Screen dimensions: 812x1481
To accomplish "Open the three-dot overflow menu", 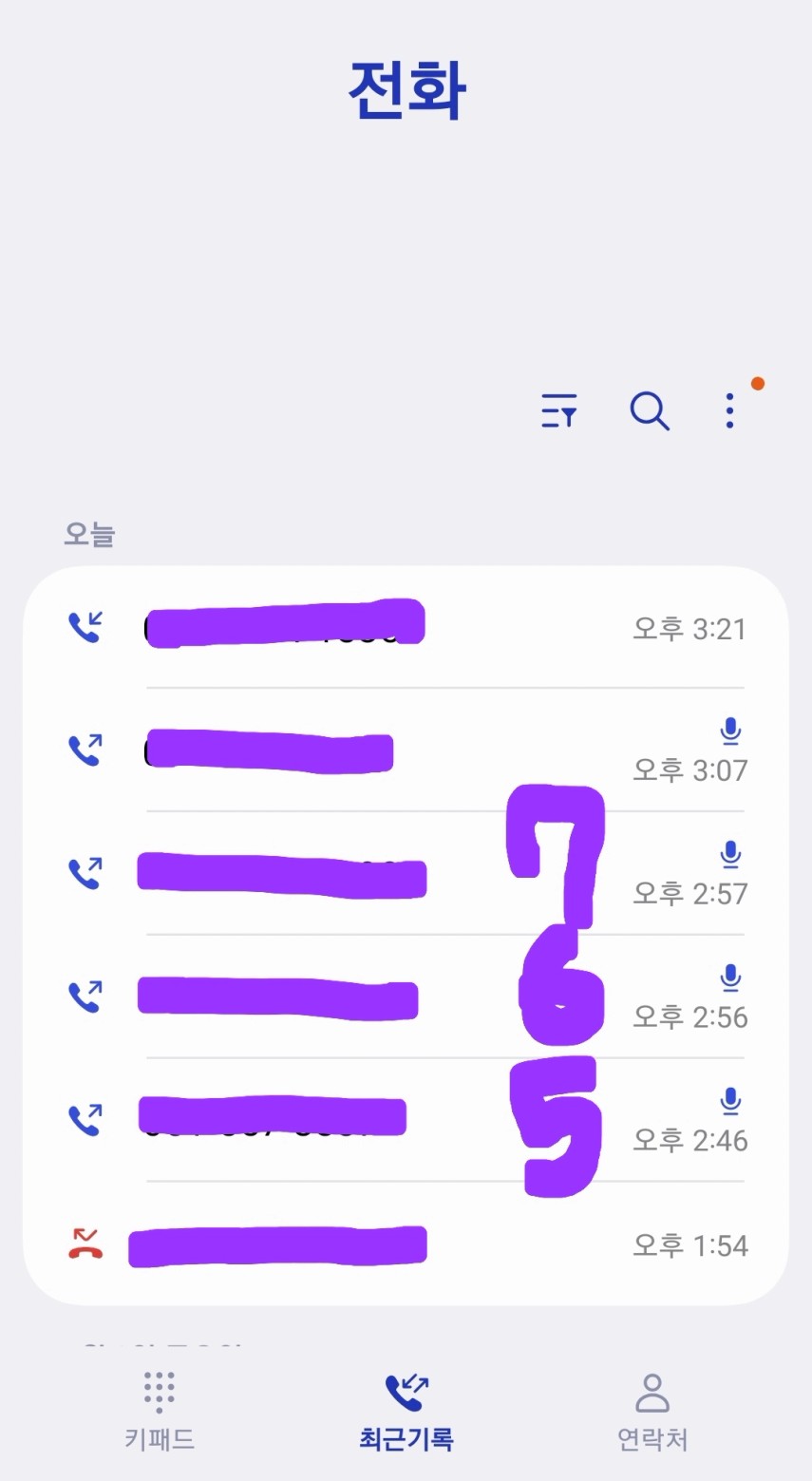I will [729, 411].
